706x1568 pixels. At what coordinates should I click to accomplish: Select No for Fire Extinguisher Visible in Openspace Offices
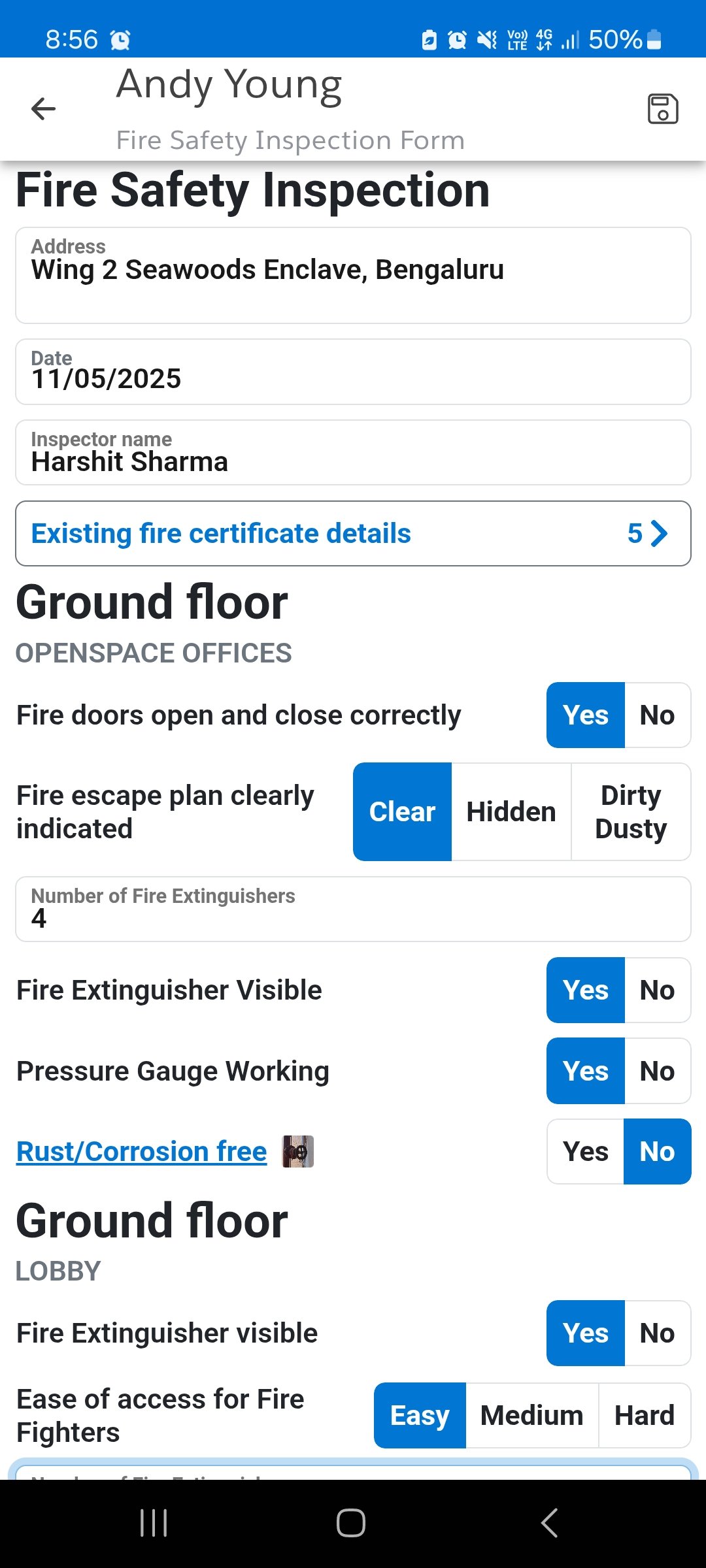658,990
